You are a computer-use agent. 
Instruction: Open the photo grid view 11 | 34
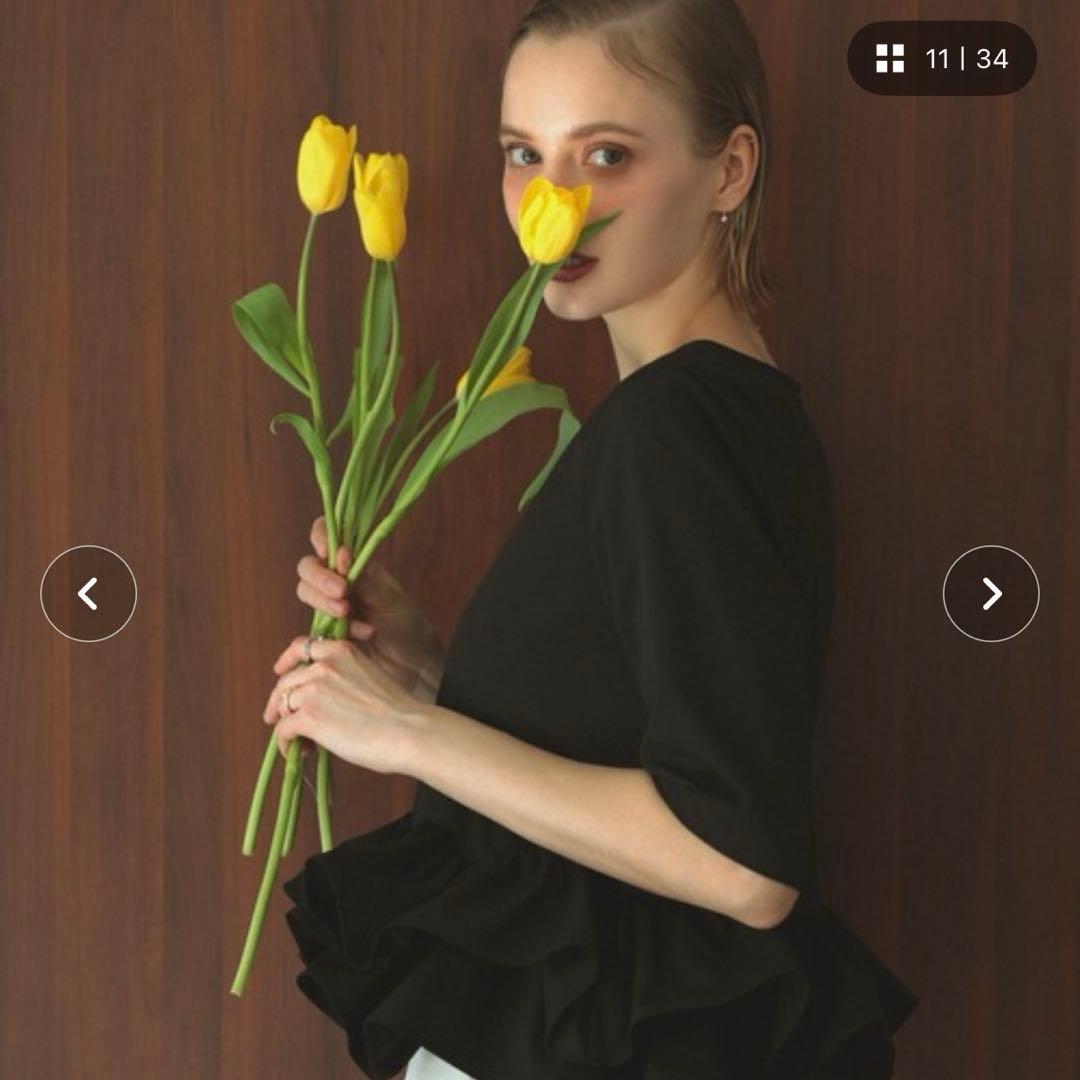(x=942, y=58)
